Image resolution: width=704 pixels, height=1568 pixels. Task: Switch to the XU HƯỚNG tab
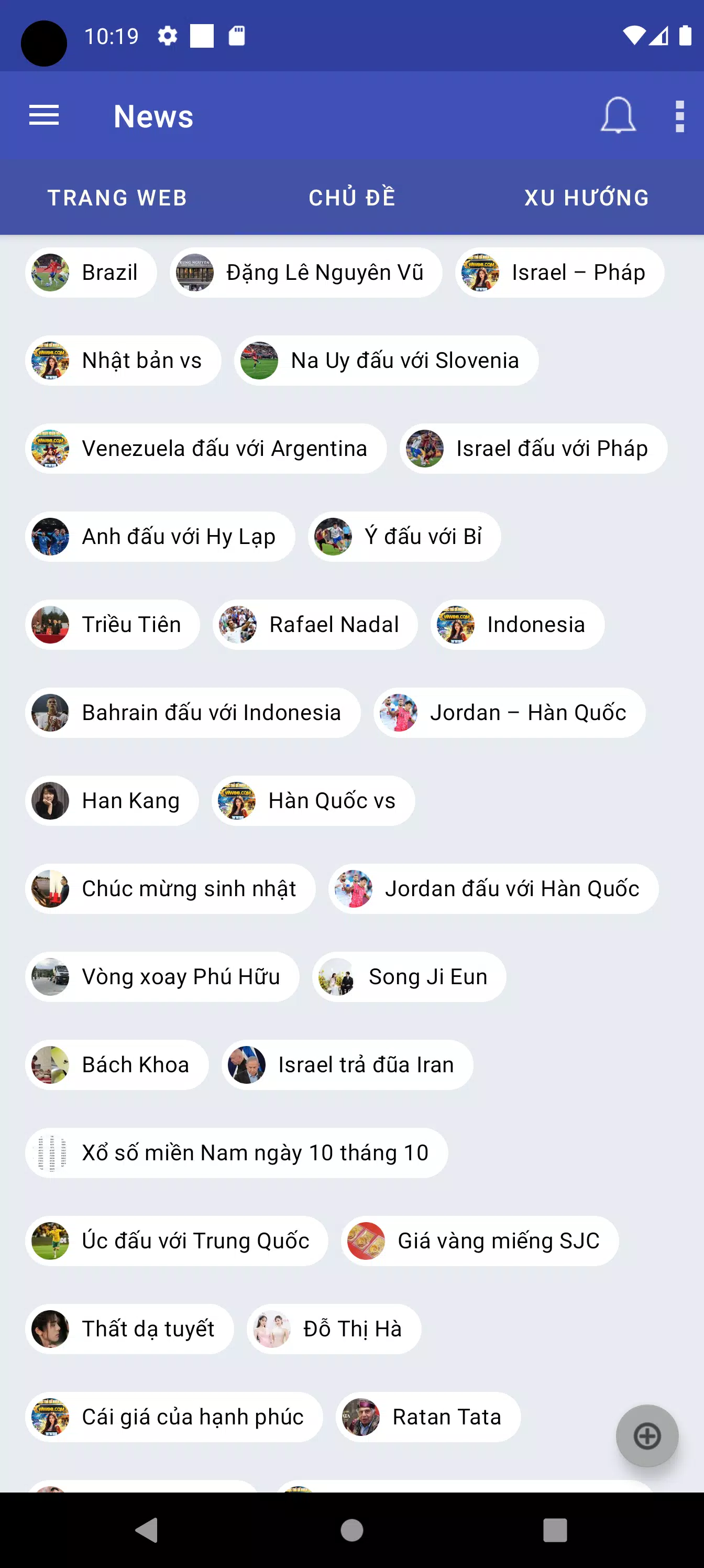[x=587, y=198]
